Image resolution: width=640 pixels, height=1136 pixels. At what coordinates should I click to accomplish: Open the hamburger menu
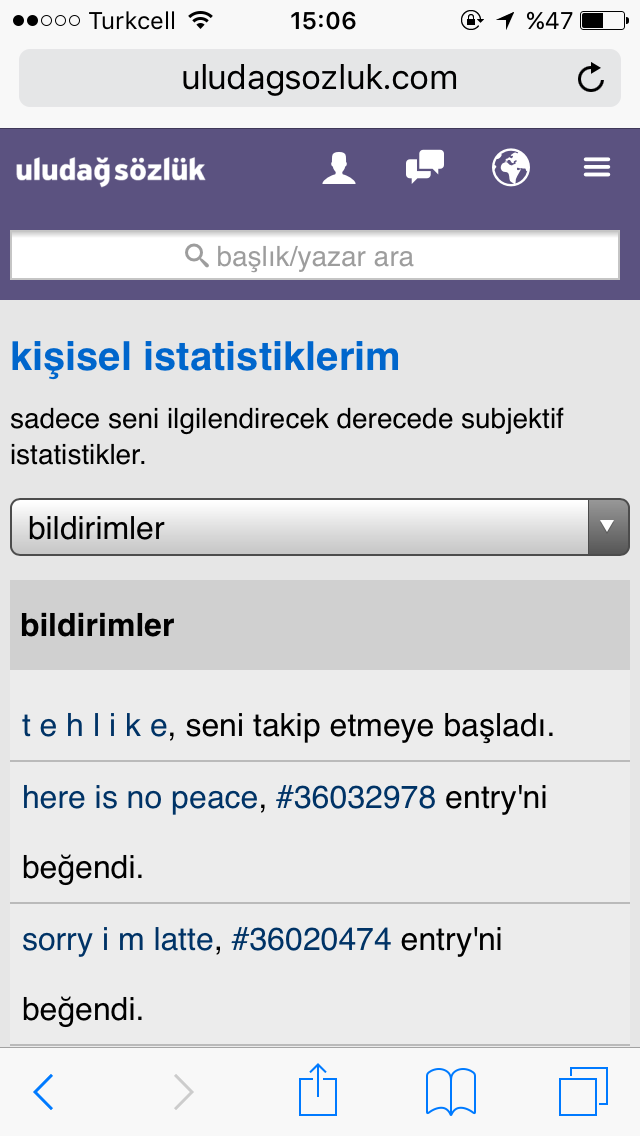pos(597,168)
